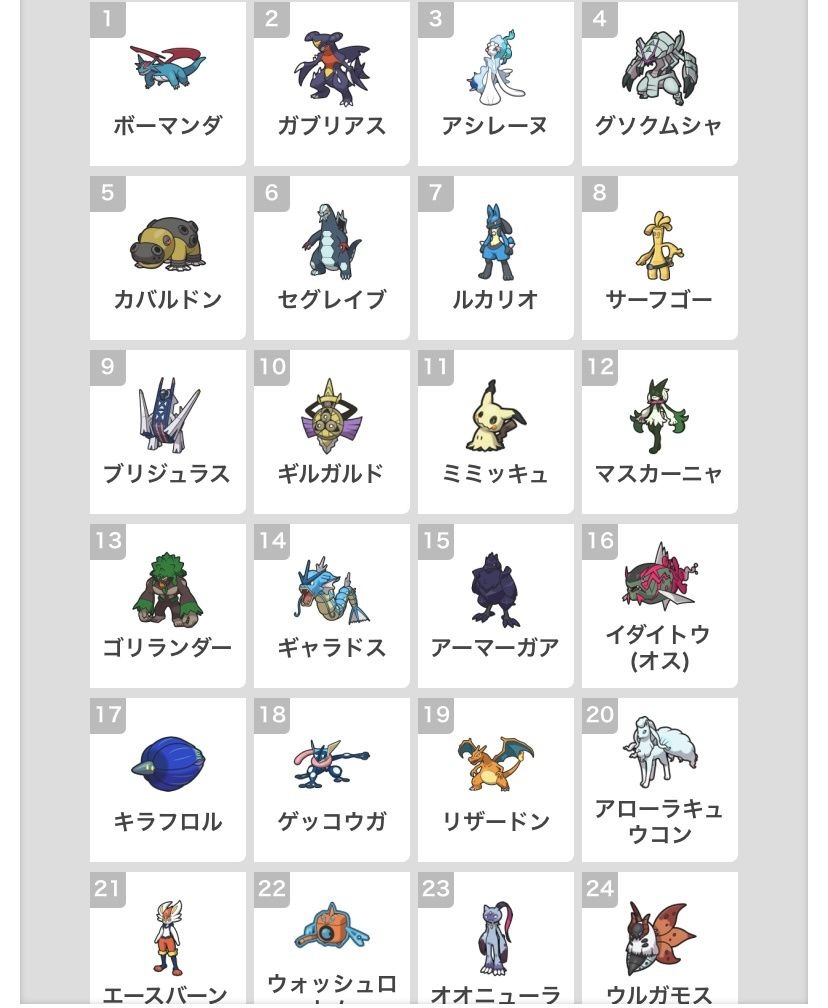Open the サーフゴー card

pyautogui.click(x=660, y=258)
